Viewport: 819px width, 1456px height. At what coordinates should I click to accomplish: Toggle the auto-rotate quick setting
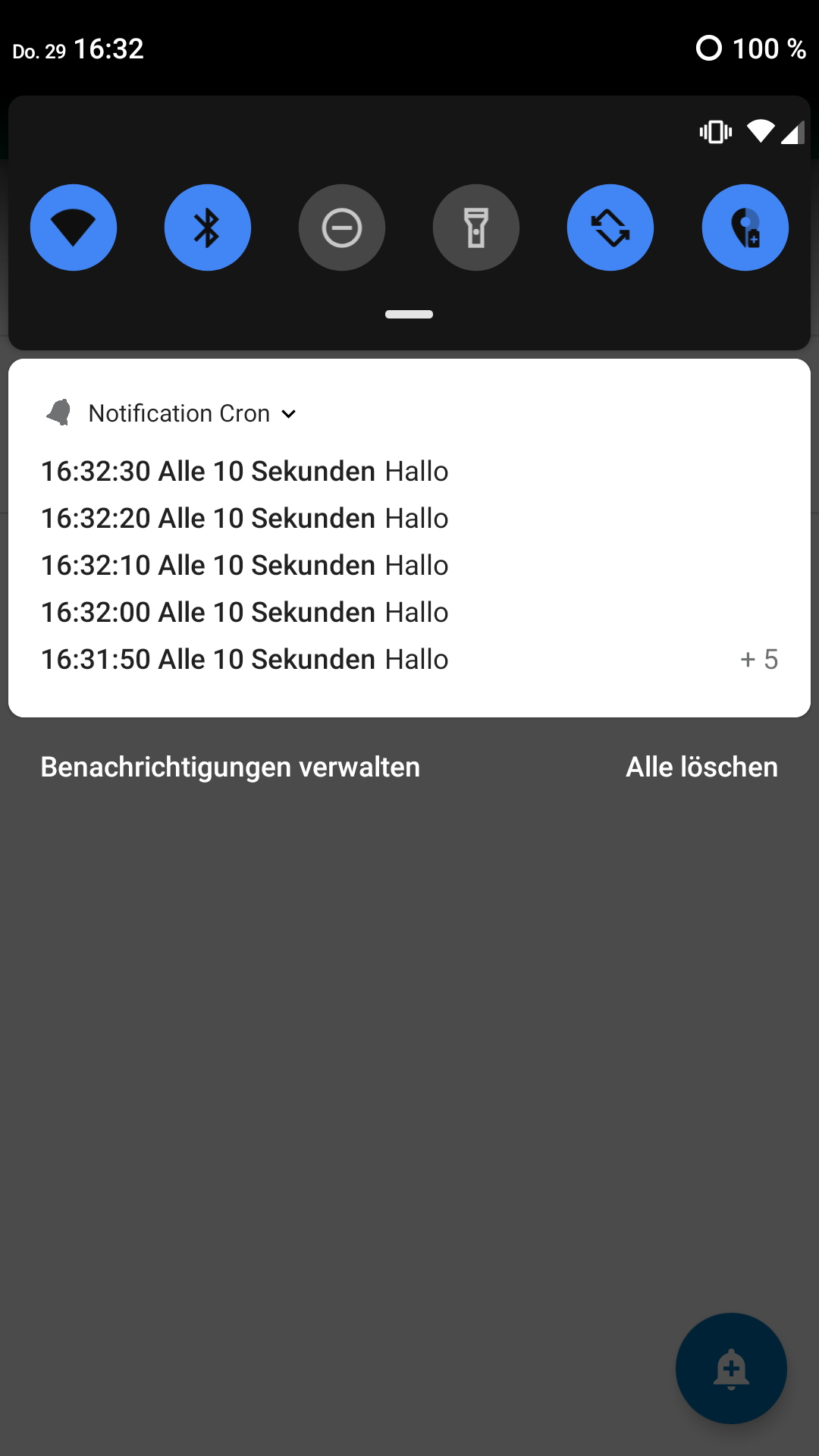[x=610, y=227]
